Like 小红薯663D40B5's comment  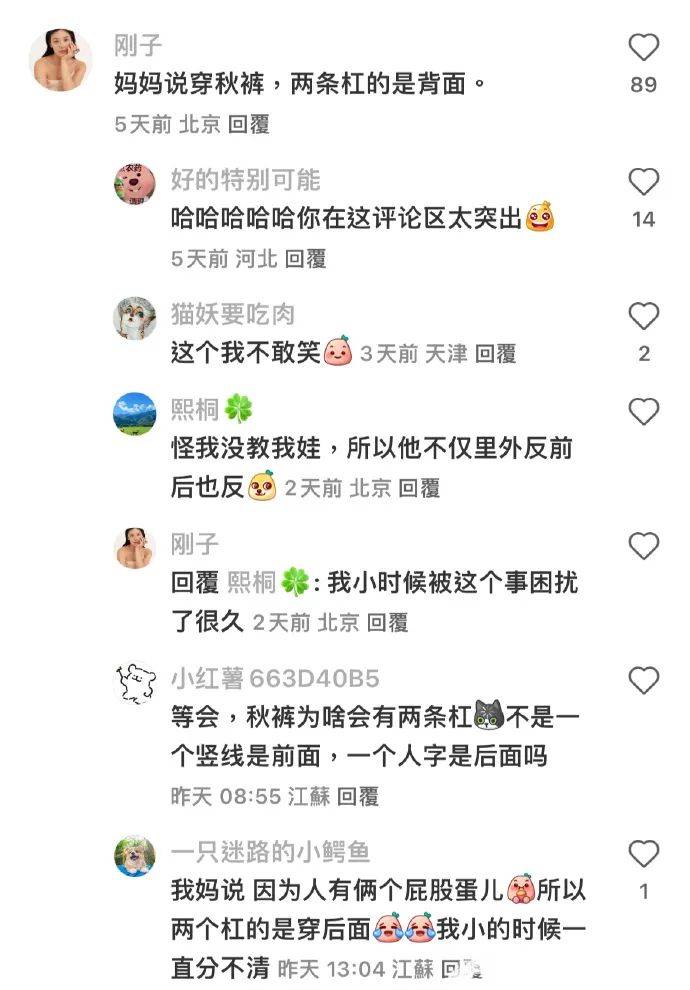[643, 682]
